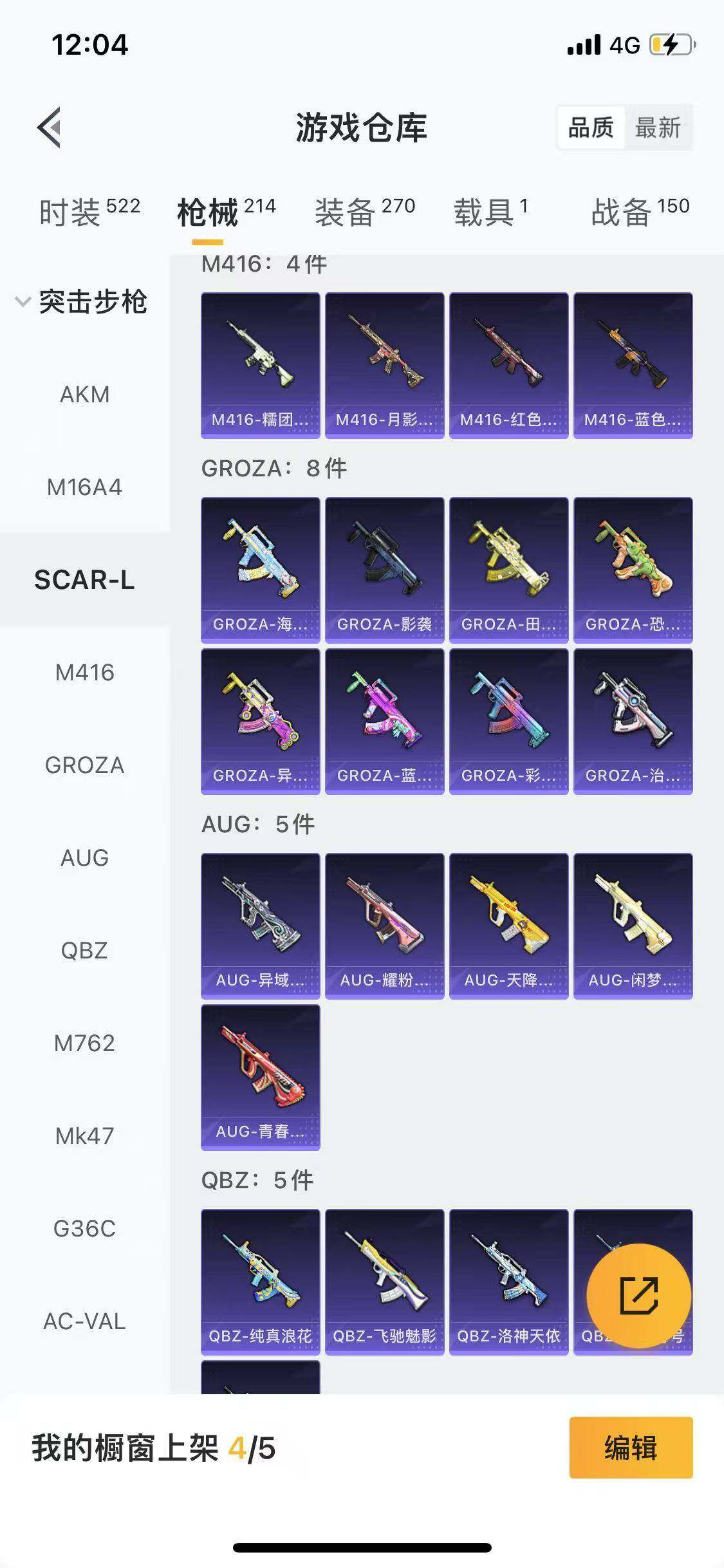
Task: Open the 载具 tab
Action: point(490,211)
